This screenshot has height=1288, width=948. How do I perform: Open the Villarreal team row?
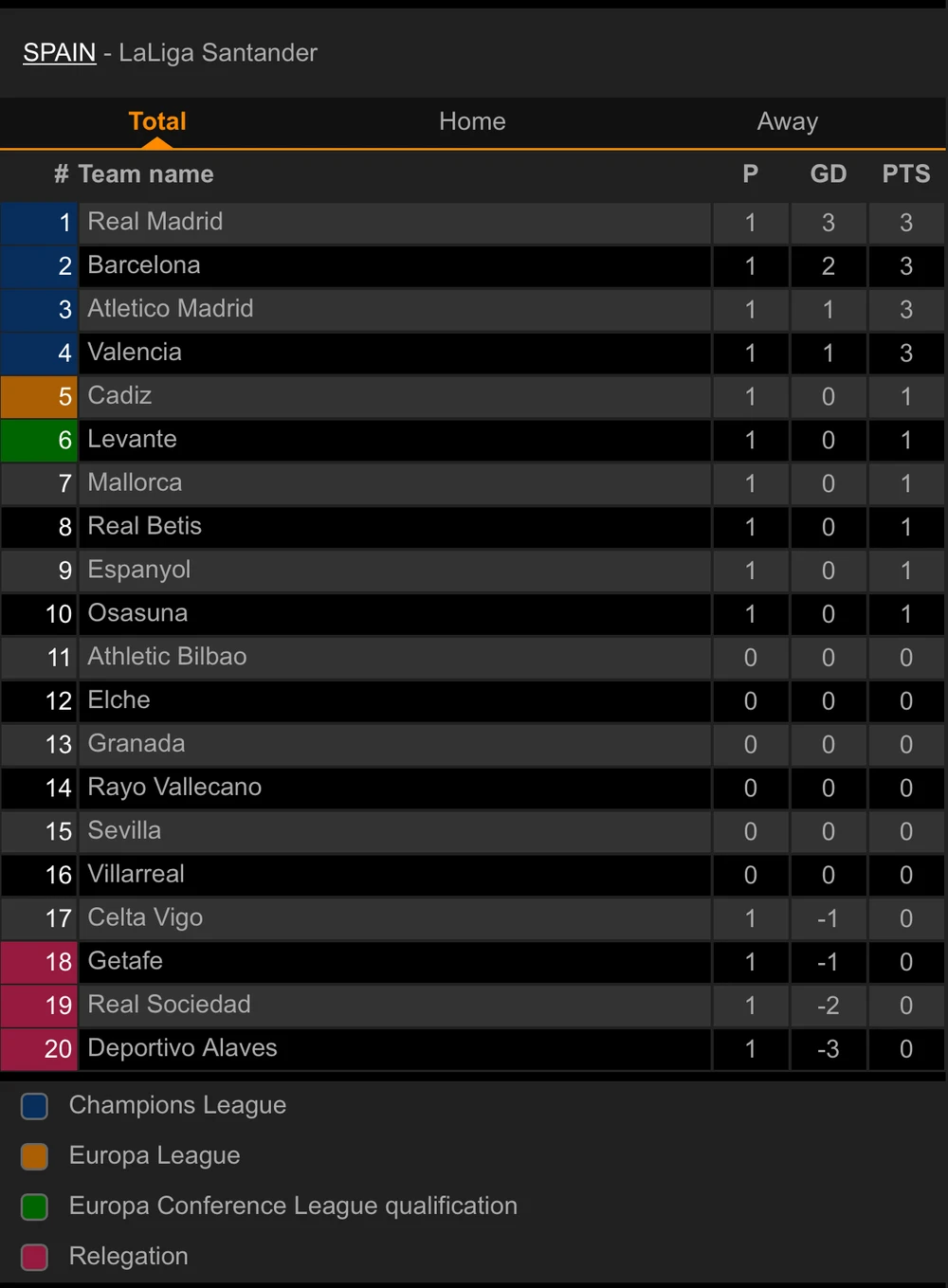(137, 874)
